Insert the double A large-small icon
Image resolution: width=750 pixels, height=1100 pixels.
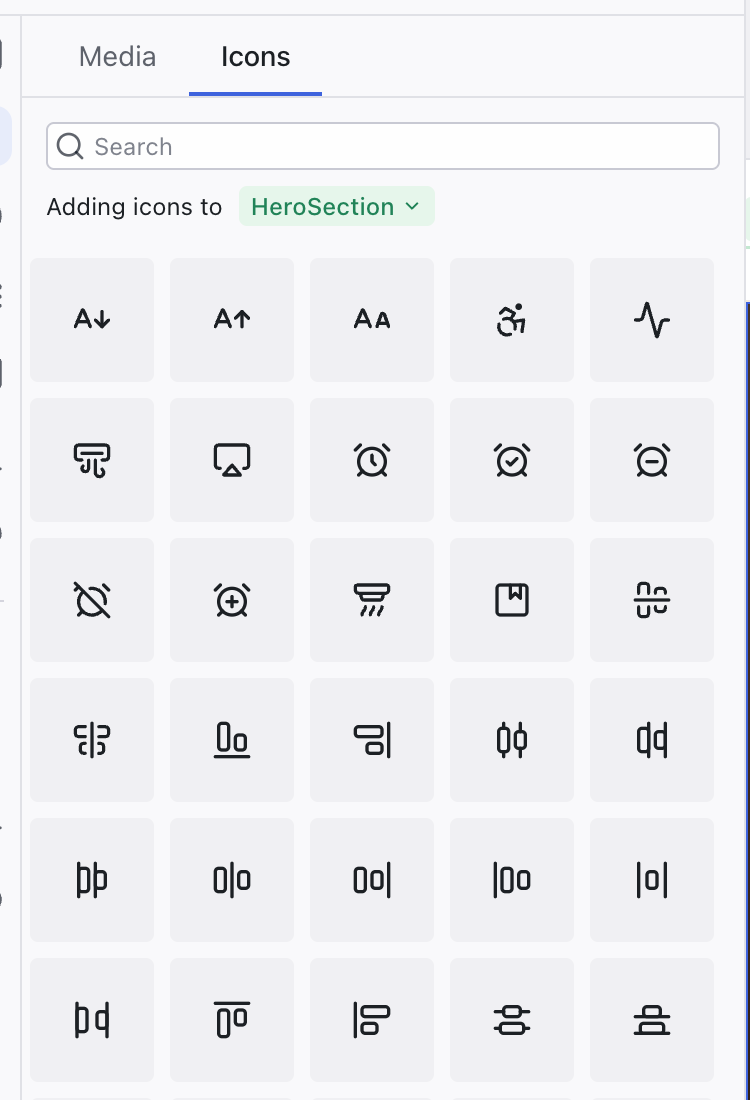[x=372, y=320]
